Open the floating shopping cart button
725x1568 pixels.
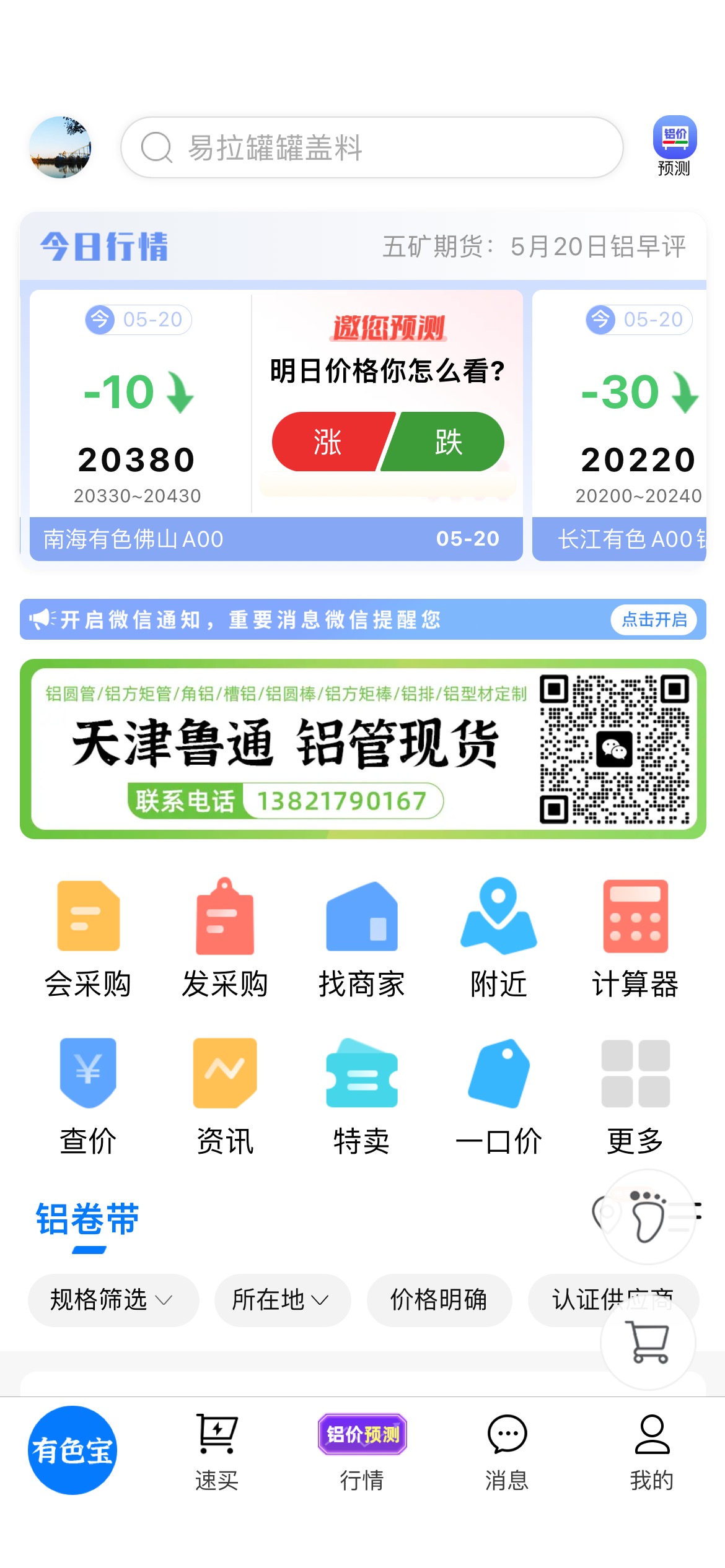[x=648, y=1342]
